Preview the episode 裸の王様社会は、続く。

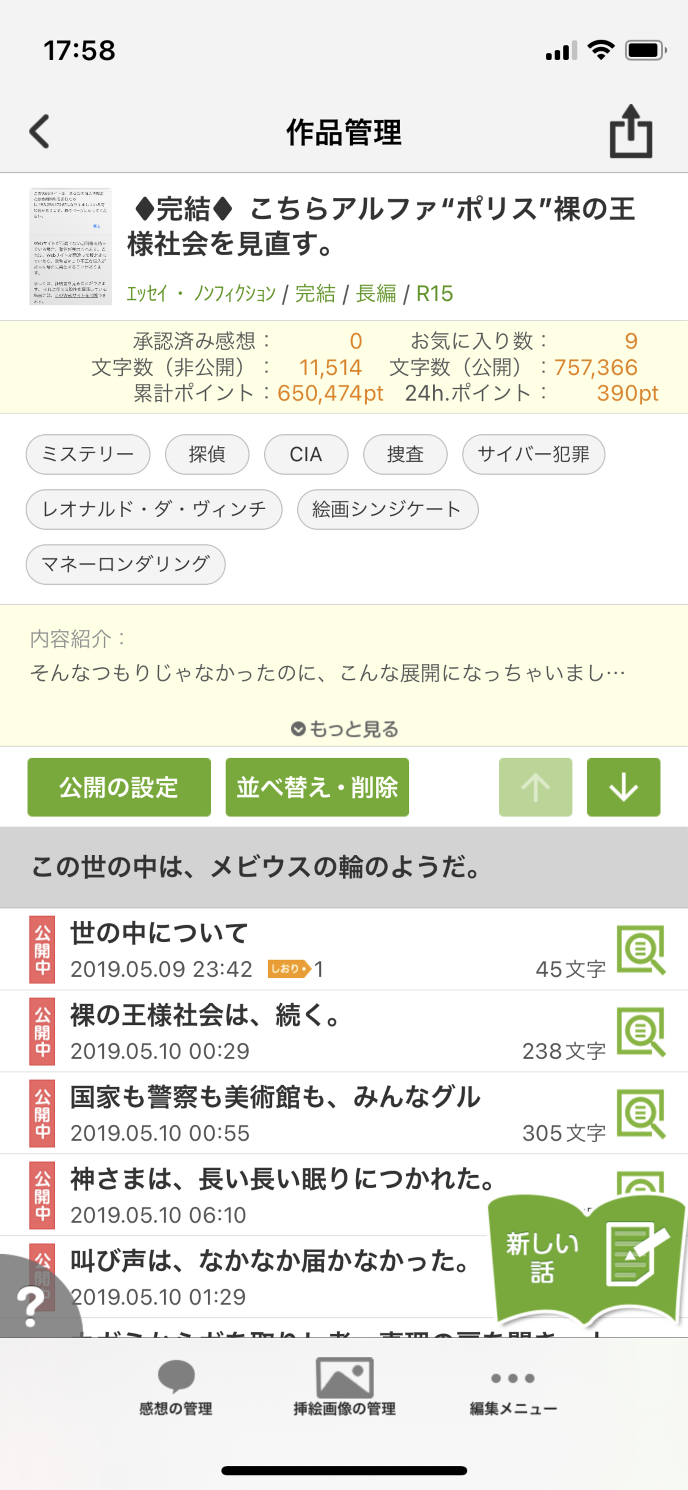pyautogui.click(x=640, y=1031)
